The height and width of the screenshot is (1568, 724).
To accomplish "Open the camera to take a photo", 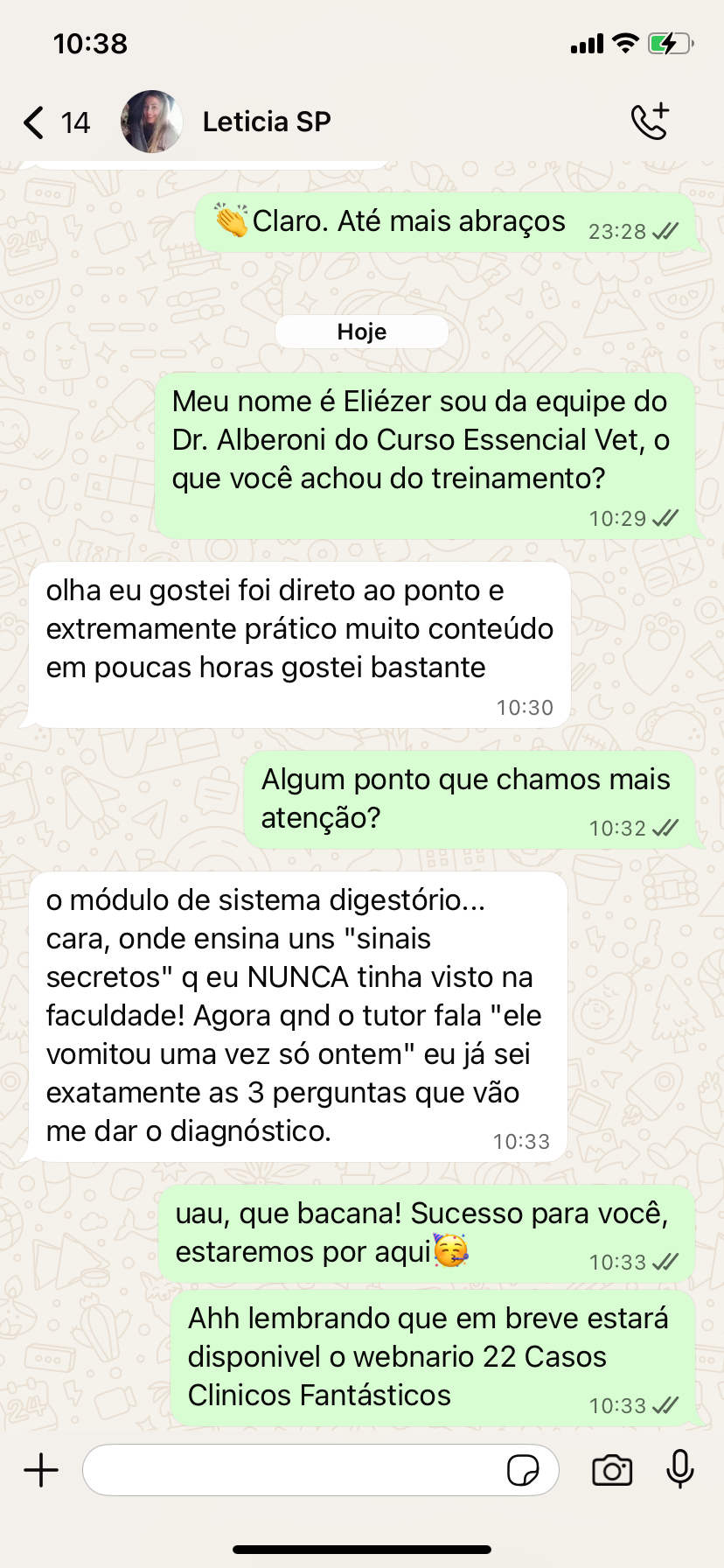I will [x=612, y=1470].
